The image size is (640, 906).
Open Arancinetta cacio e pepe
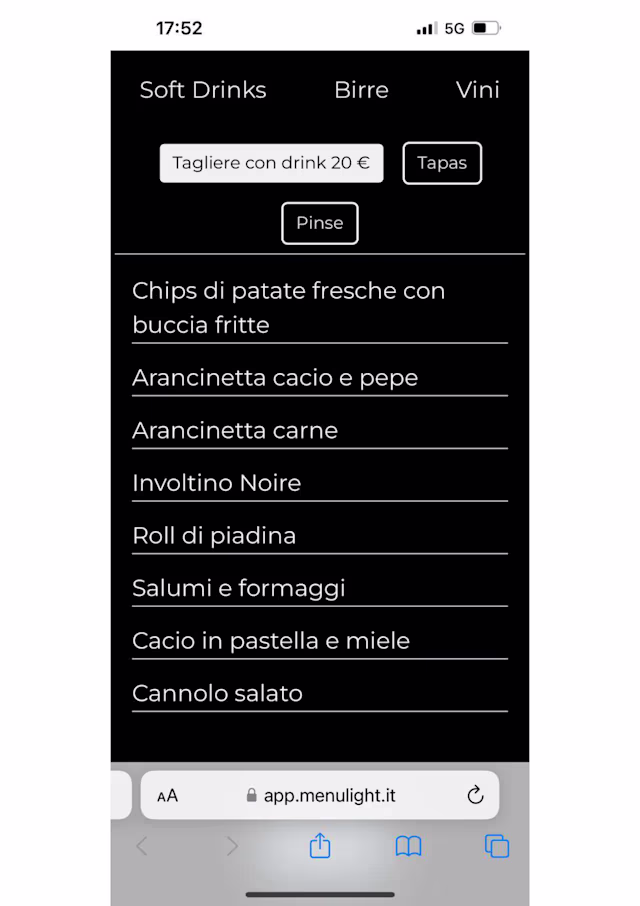pyautogui.click(x=320, y=378)
